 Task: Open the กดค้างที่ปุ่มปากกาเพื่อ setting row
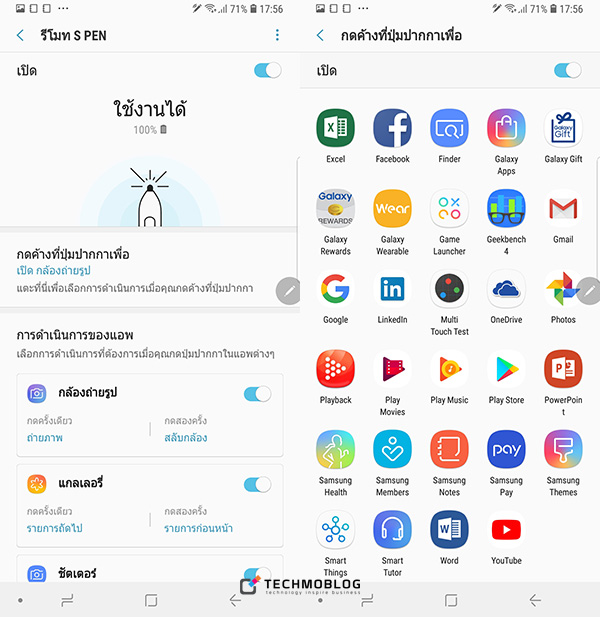140,270
